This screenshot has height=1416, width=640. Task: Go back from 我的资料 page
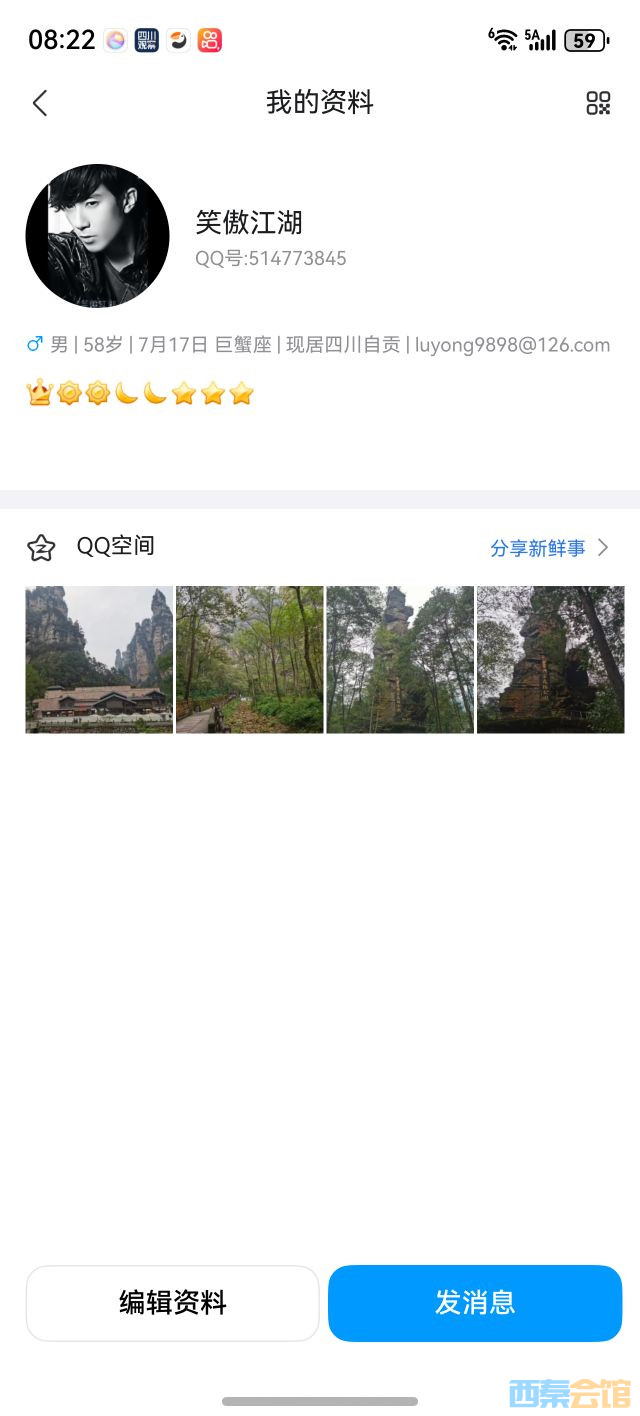click(x=40, y=103)
